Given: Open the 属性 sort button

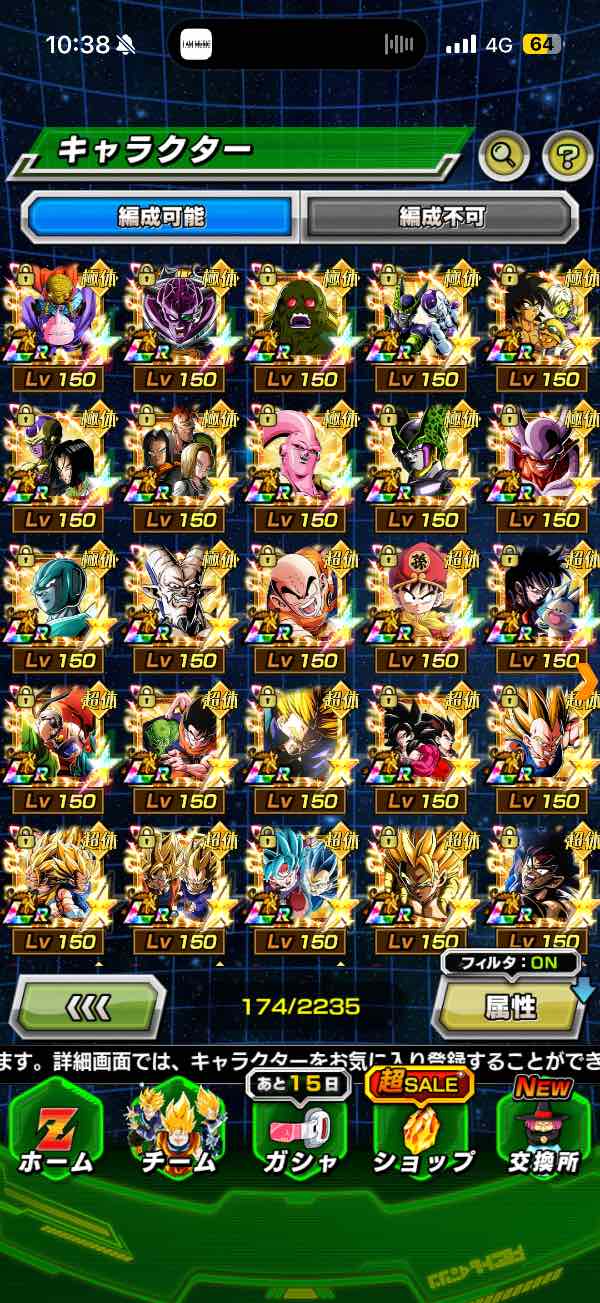Looking at the screenshot, I should (511, 1006).
